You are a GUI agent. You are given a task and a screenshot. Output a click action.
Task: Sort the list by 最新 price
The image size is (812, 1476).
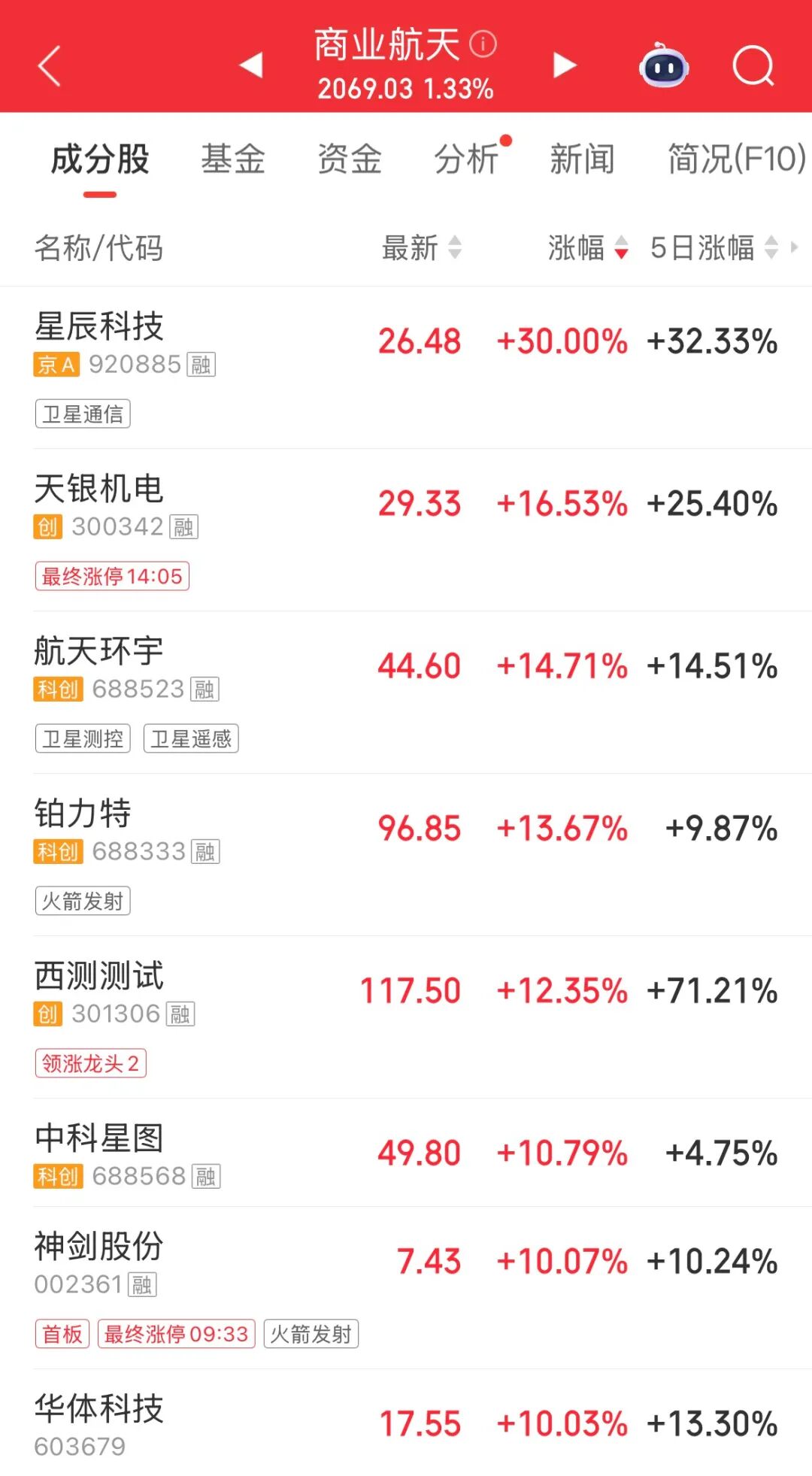pos(421,247)
